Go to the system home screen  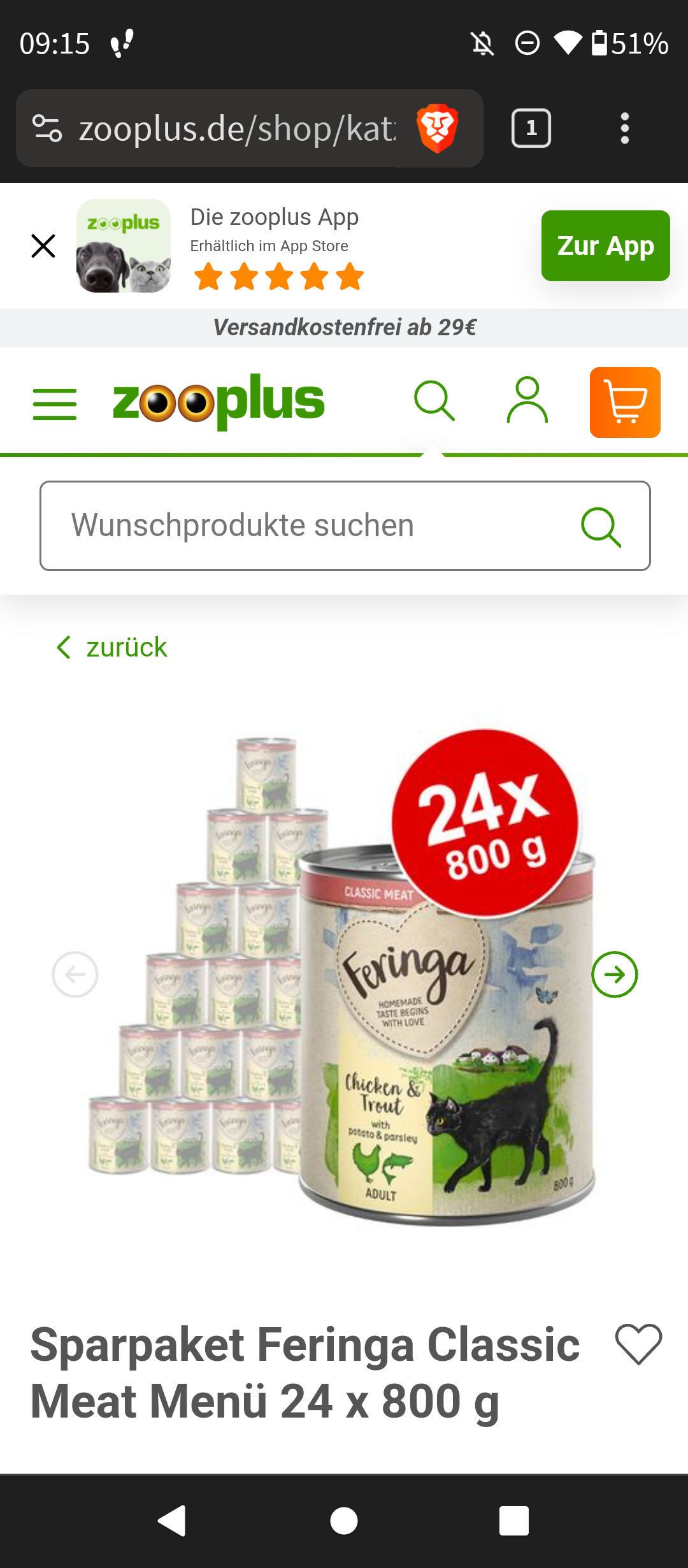[344, 1521]
